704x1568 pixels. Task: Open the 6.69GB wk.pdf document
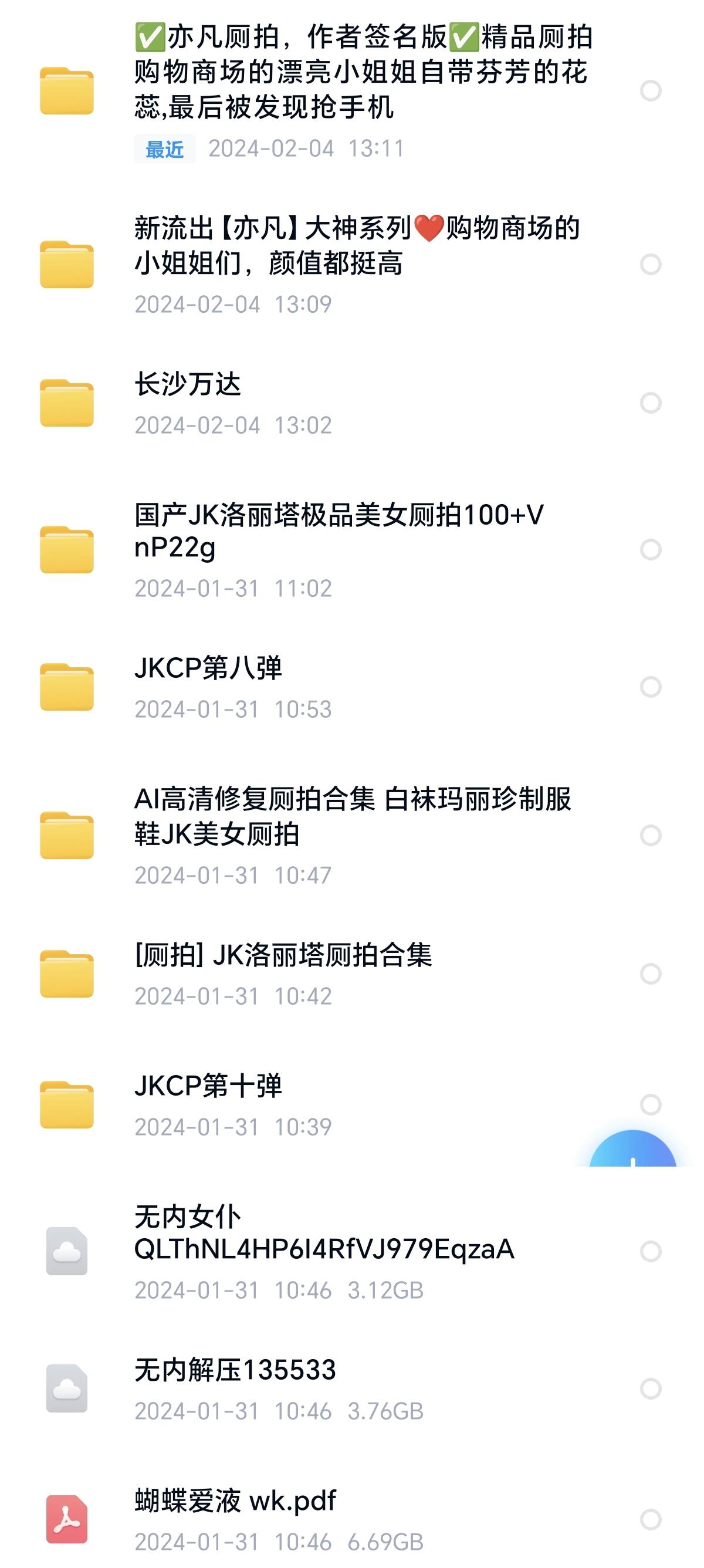pyautogui.click(x=351, y=1519)
